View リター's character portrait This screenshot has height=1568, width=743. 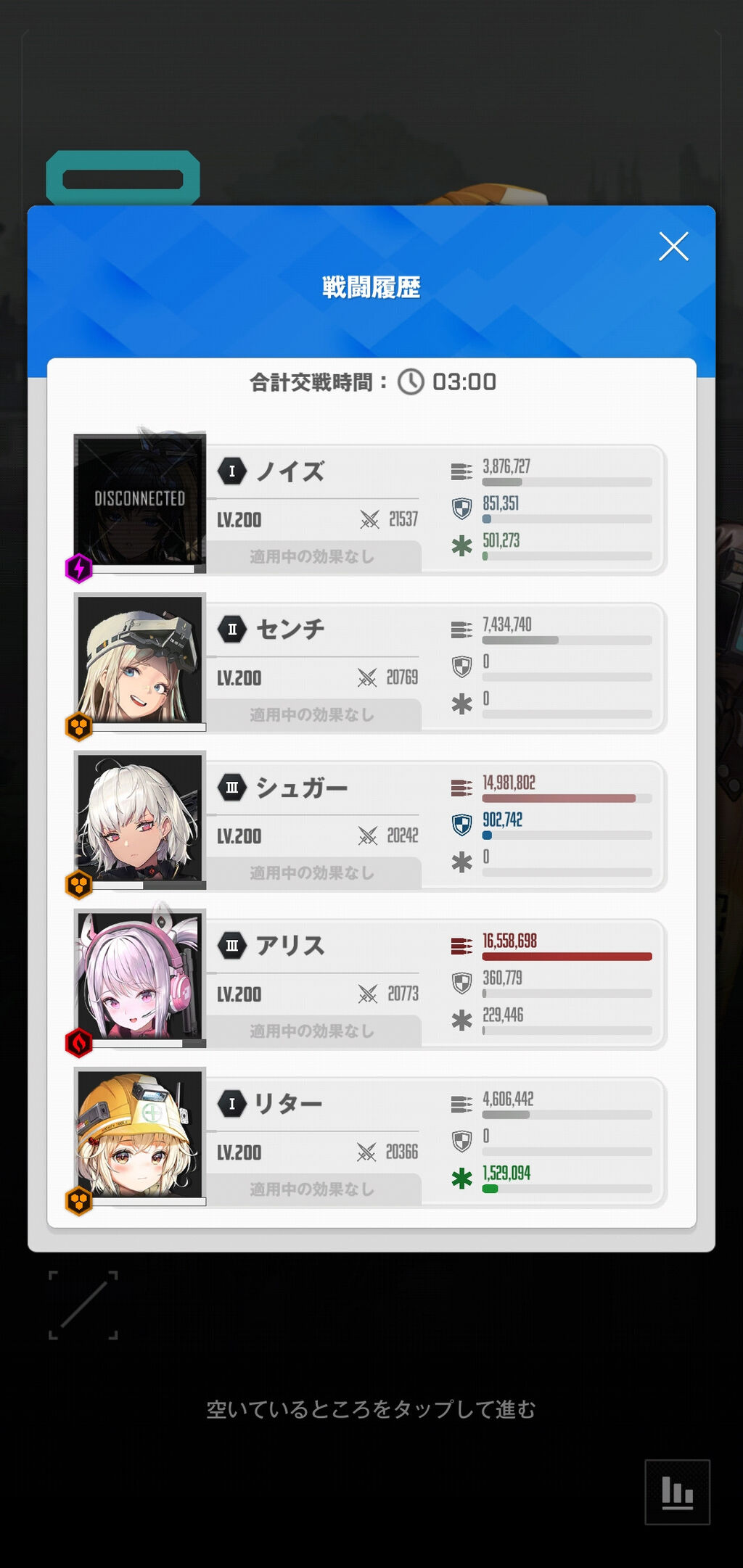point(140,1134)
